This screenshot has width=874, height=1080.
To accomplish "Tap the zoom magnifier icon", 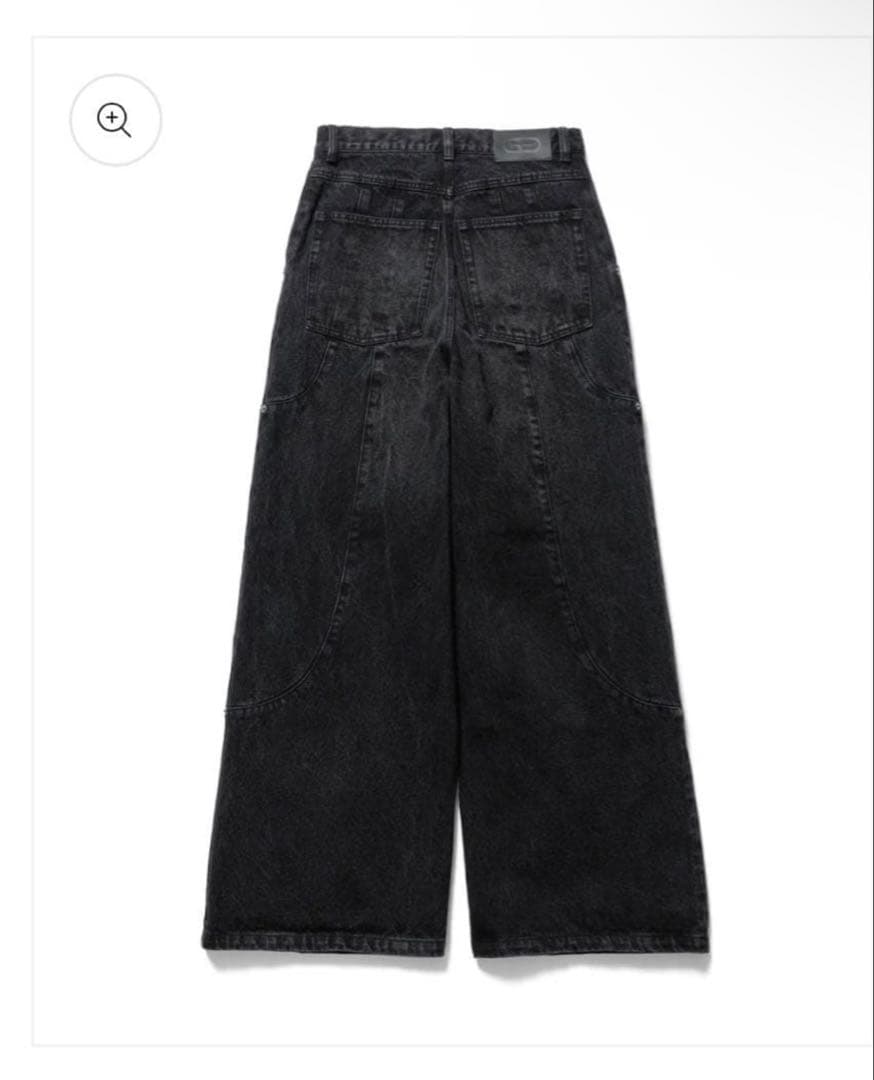I will tap(115, 120).
